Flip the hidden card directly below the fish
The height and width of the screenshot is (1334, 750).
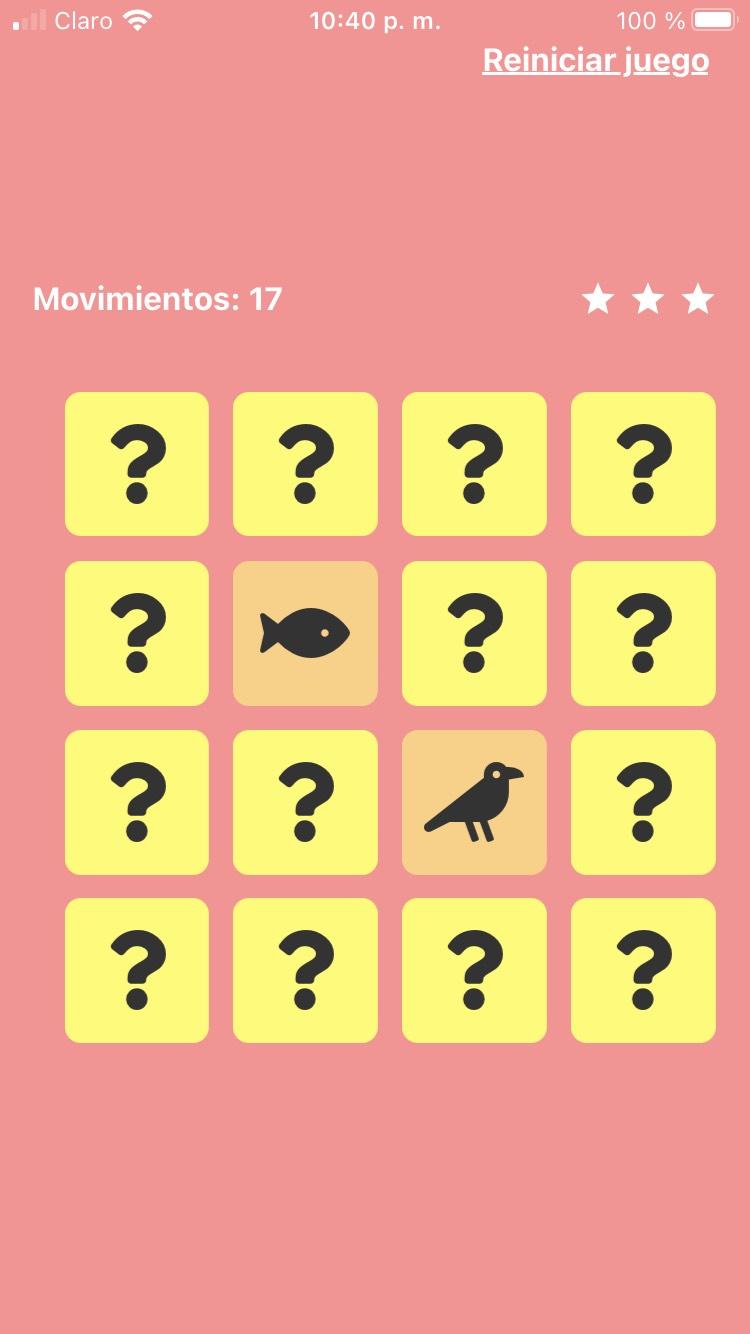point(305,802)
